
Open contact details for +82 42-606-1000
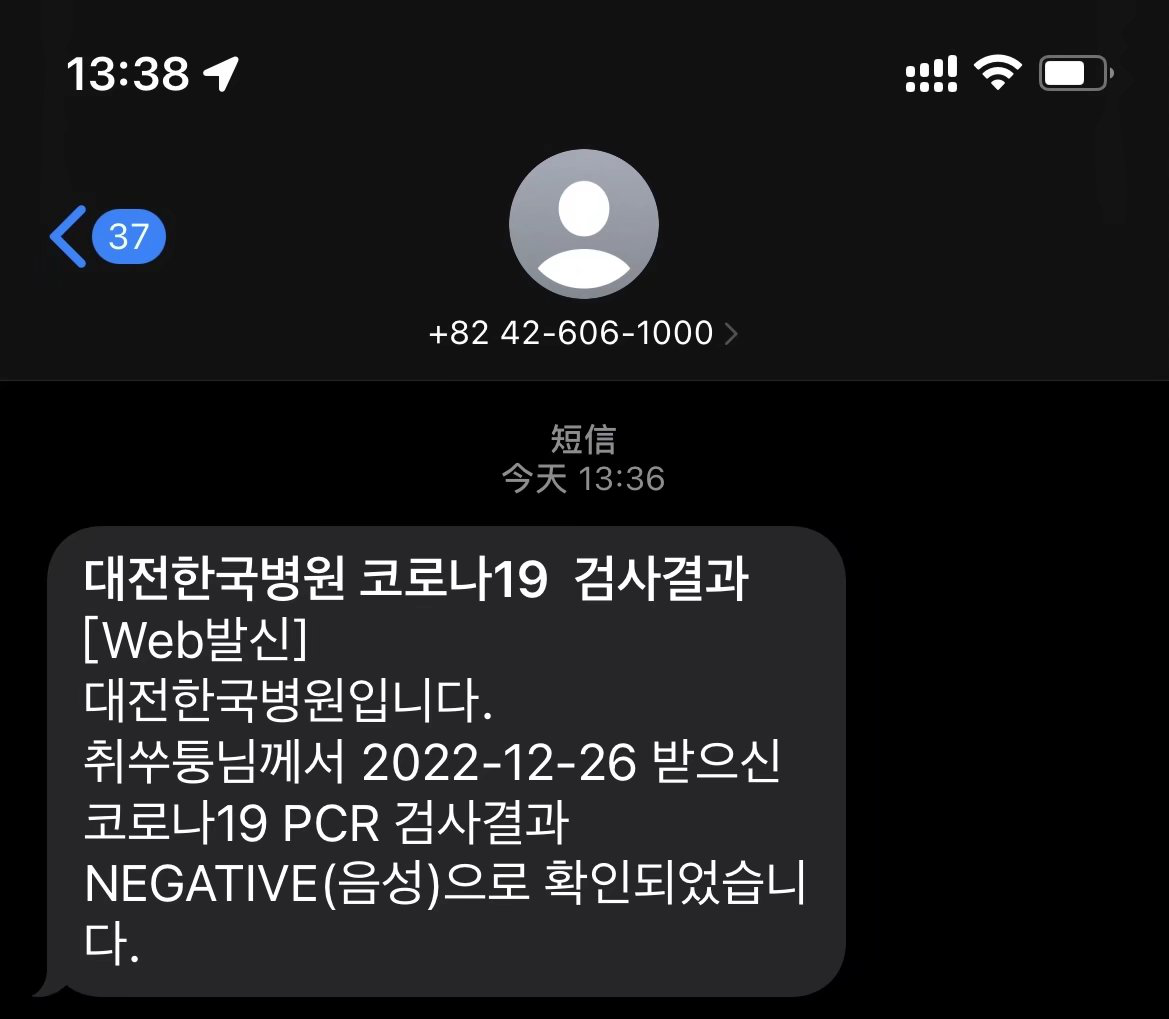(x=583, y=333)
